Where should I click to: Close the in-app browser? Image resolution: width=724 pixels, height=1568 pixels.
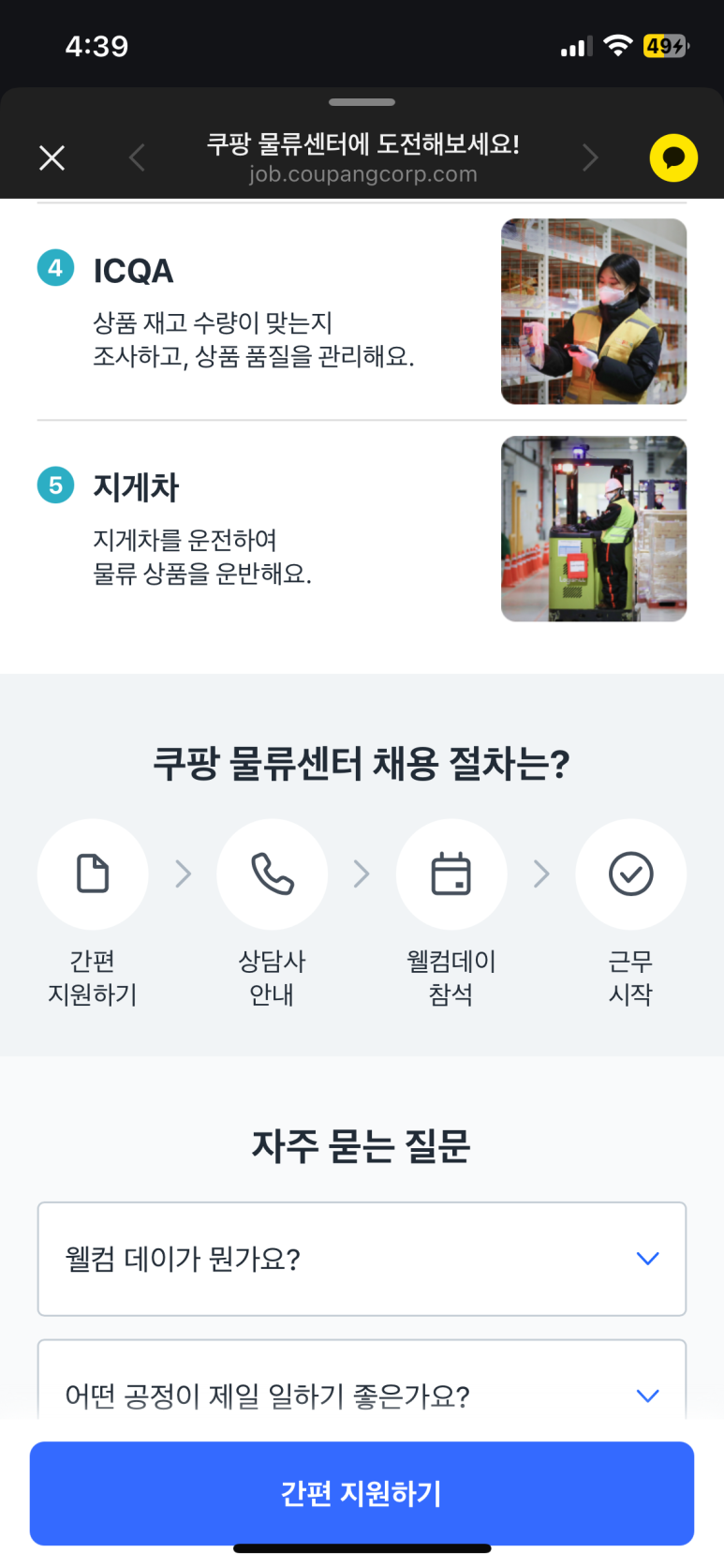pyautogui.click(x=52, y=157)
